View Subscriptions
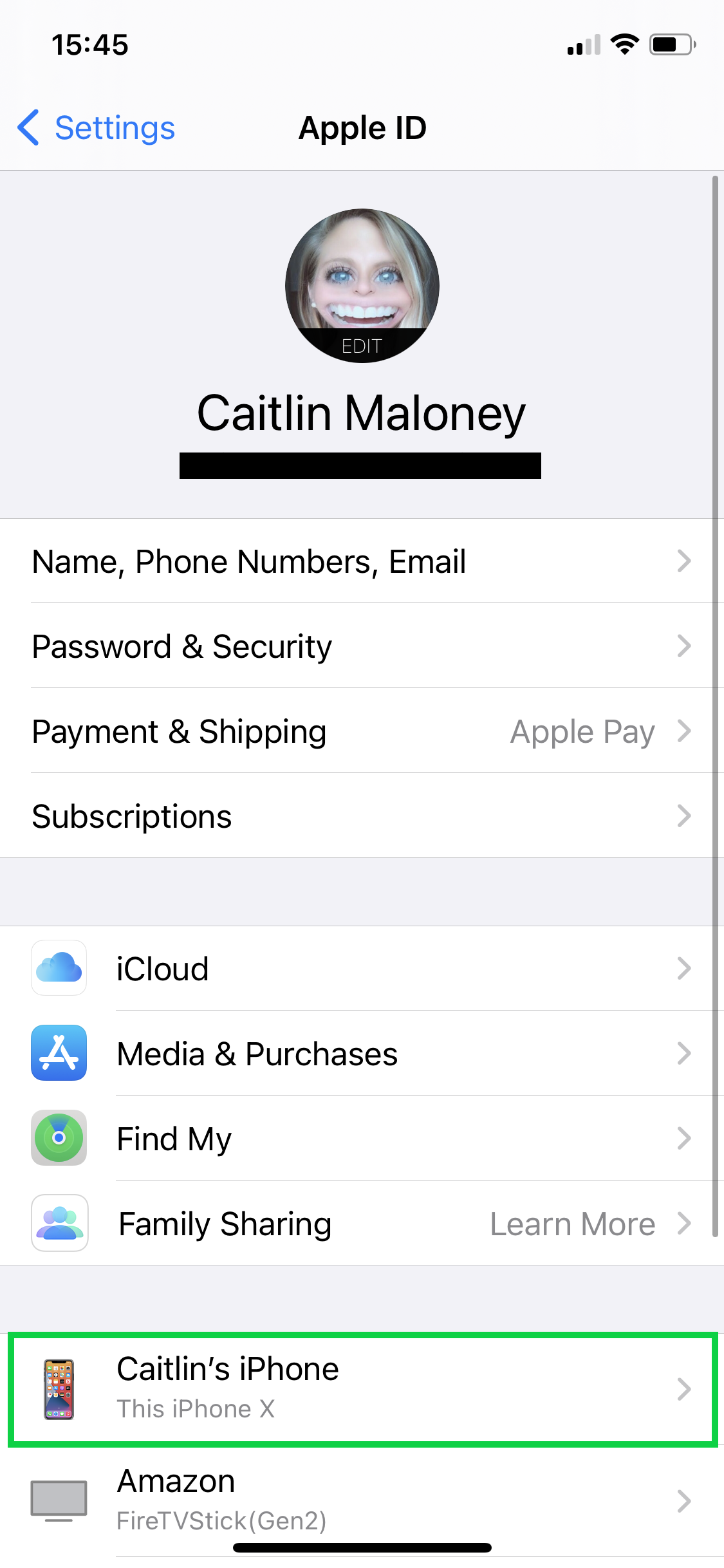 [x=360, y=816]
